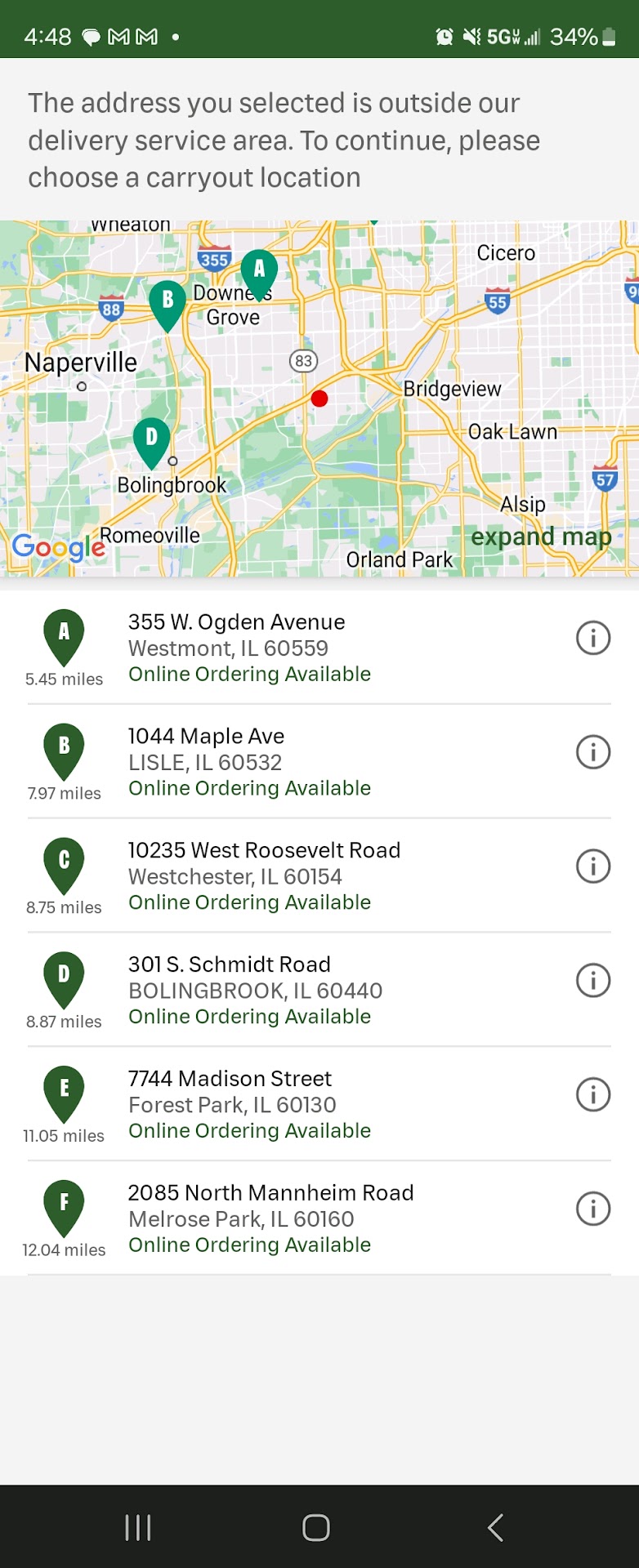Show info for 355 W. Ogden Avenue
The image size is (639, 1568).
(x=593, y=638)
